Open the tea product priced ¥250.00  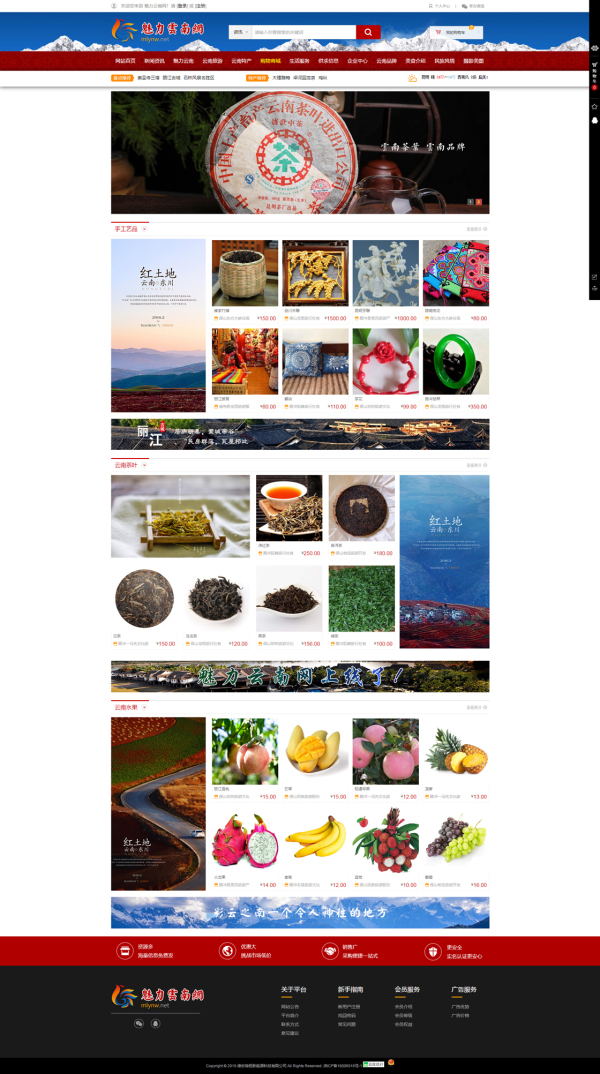(x=289, y=508)
